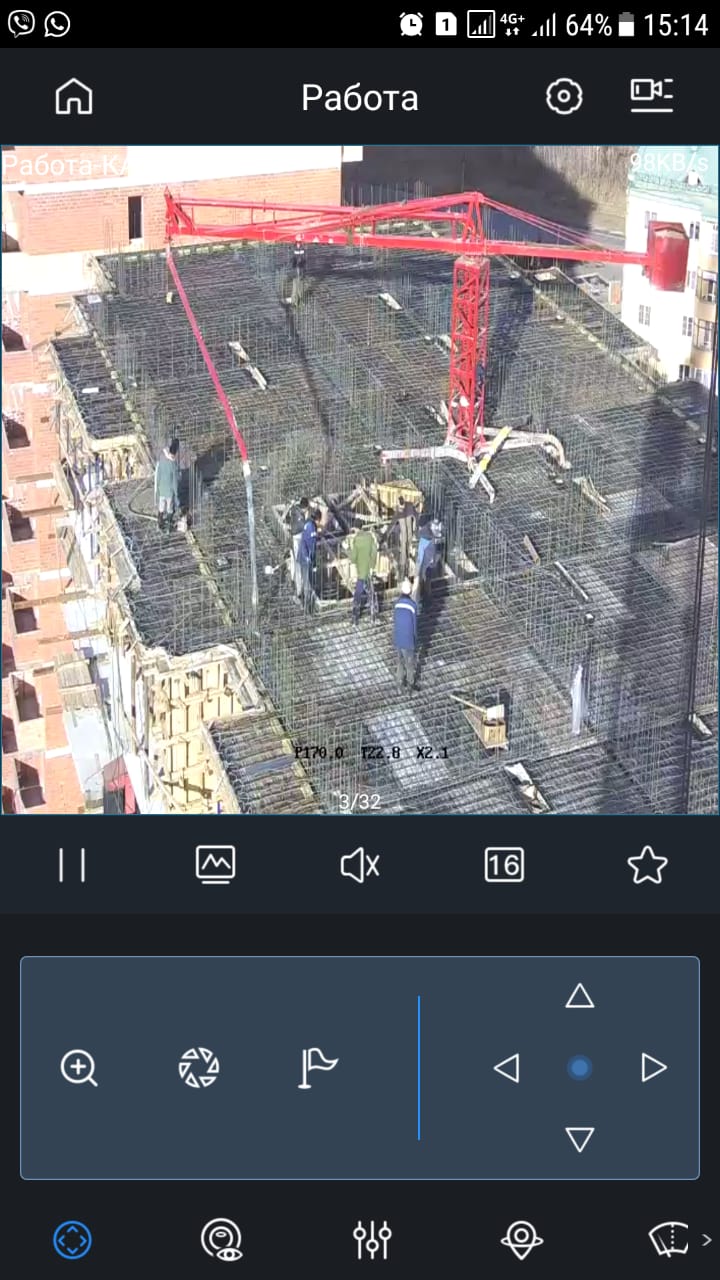This screenshot has width=720, height=1280.
Task: Tilt the camera up
Action: pyautogui.click(x=580, y=996)
